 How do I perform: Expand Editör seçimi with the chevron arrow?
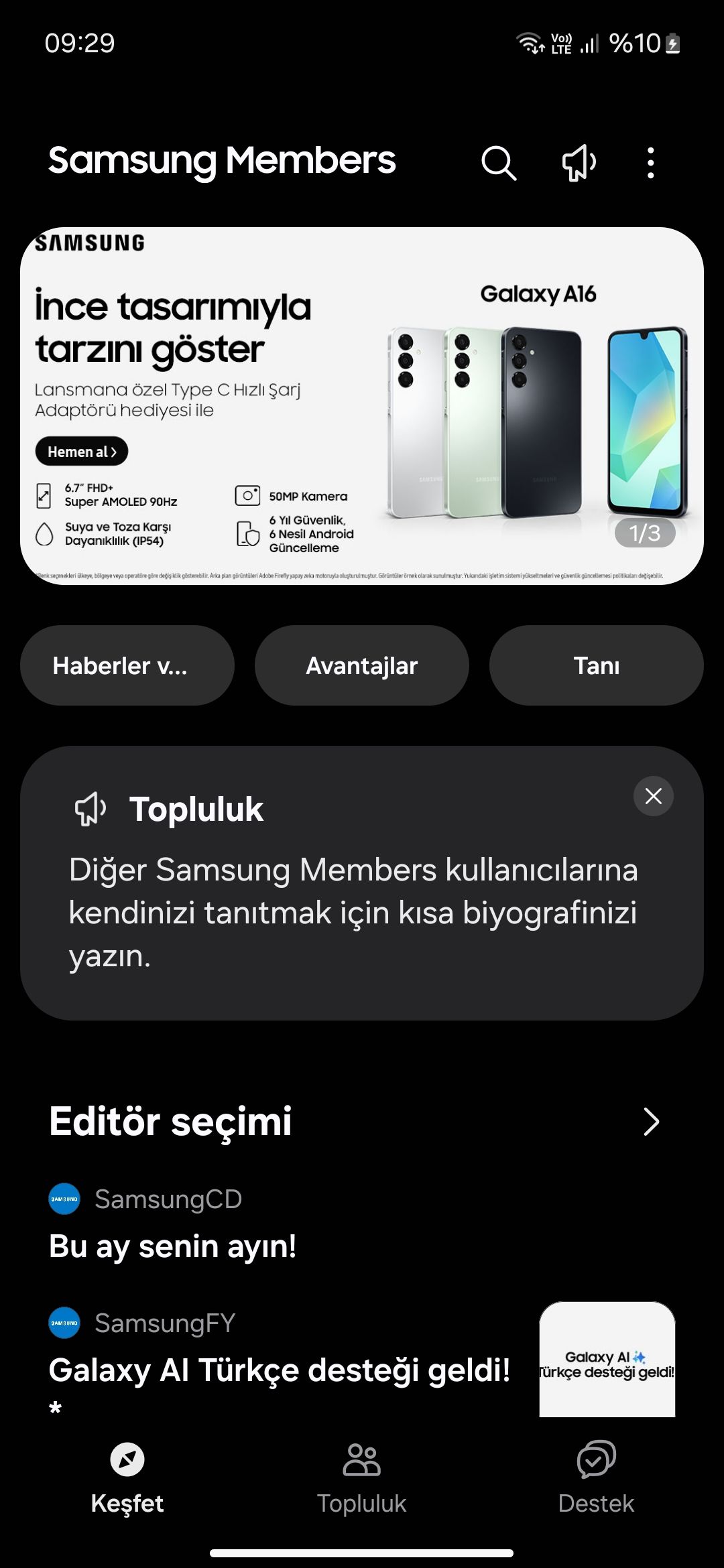click(x=650, y=1120)
